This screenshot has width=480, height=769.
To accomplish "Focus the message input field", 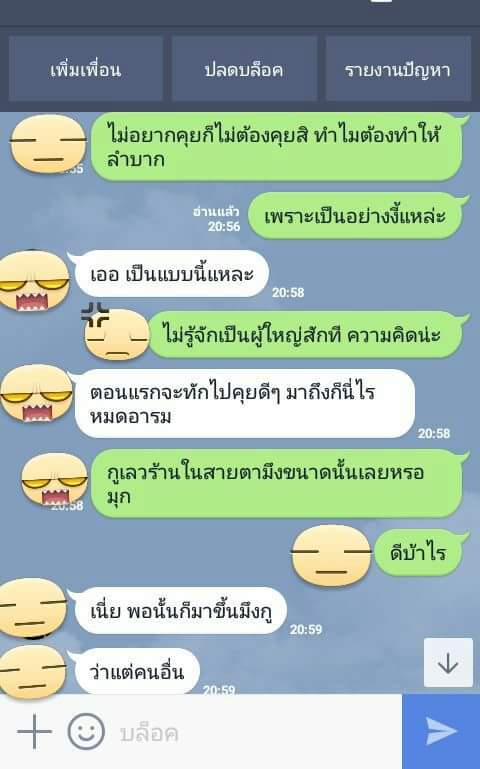I will click(x=257, y=733).
